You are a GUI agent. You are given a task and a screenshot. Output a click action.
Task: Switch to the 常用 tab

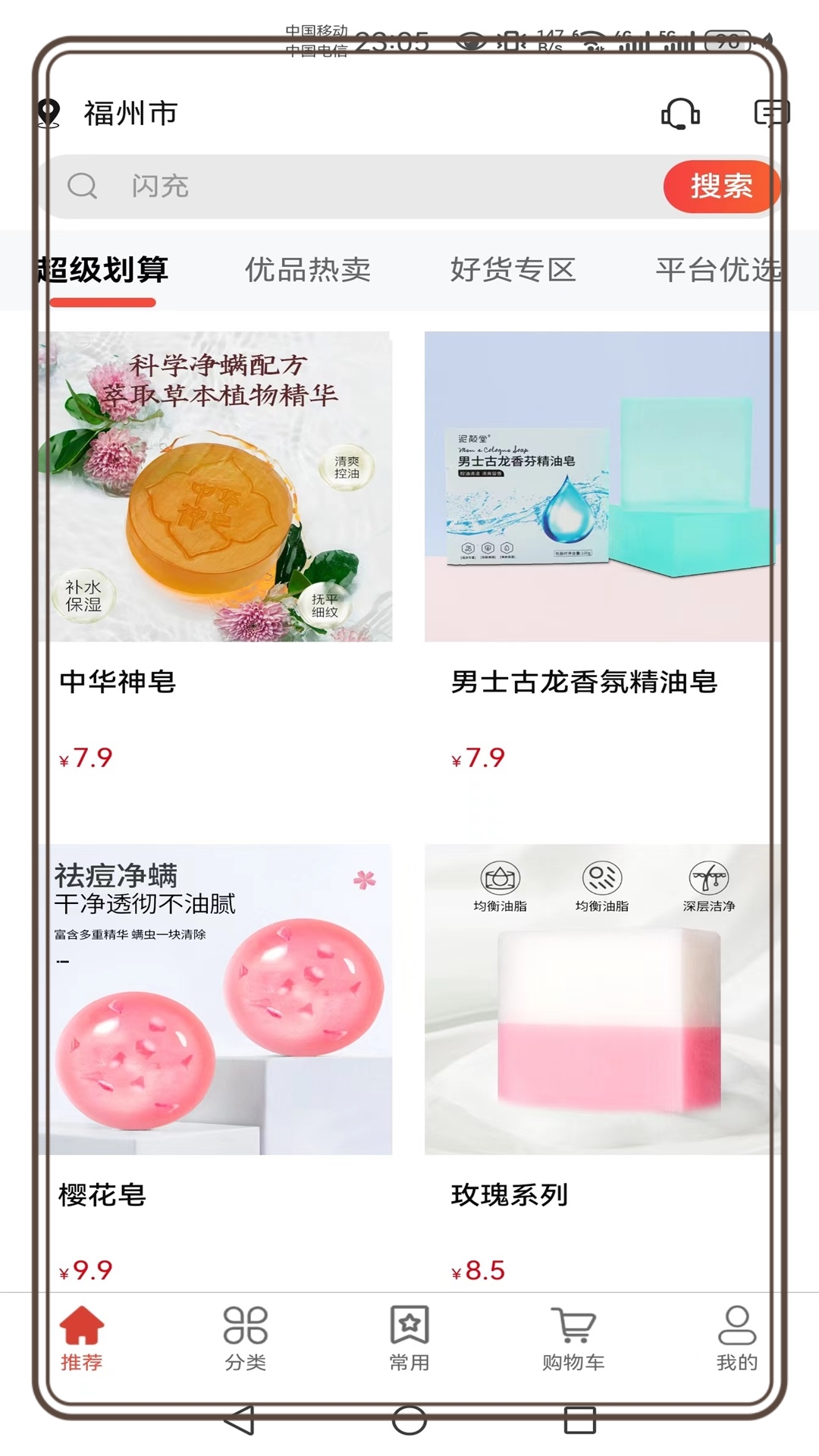point(409,1339)
